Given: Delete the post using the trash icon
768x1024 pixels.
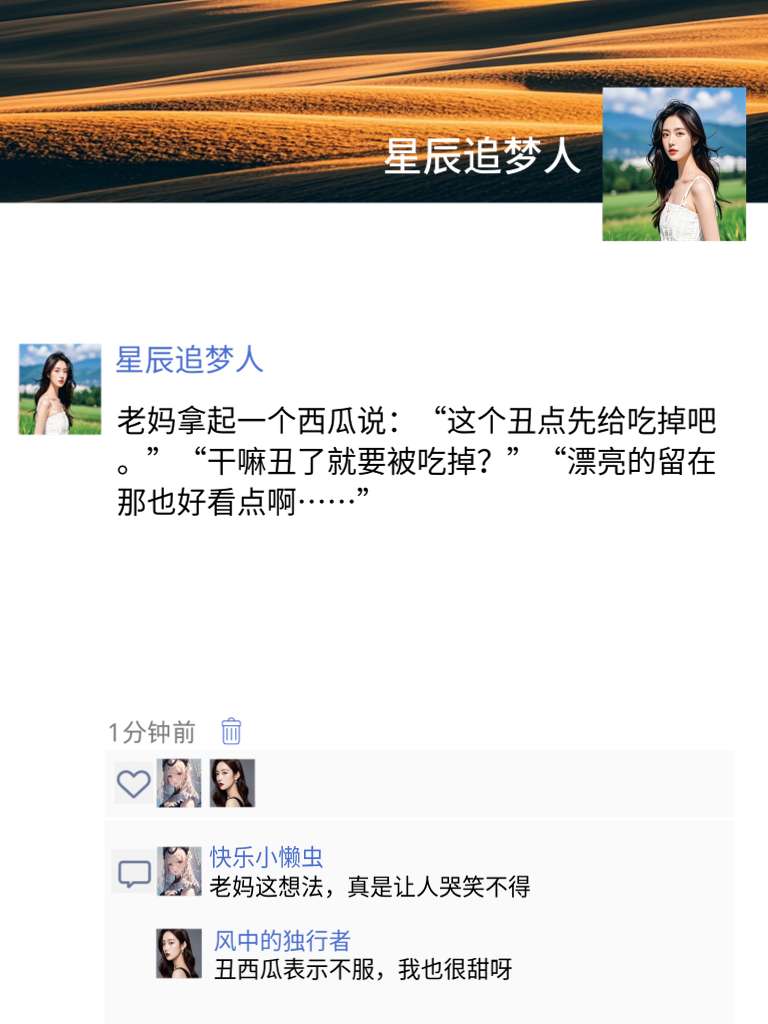Looking at the screenshot, I should coord(229,733).
